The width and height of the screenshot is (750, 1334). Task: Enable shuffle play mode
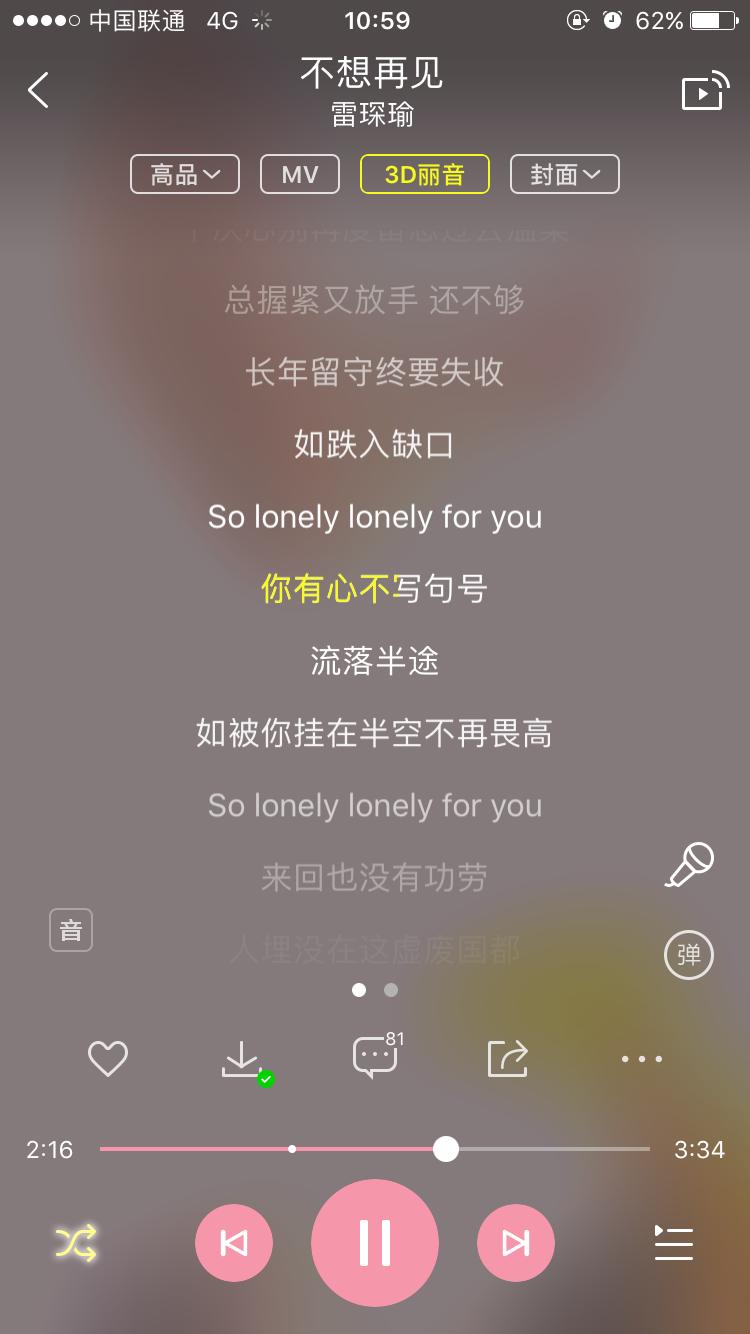[x=74, y=1242]
